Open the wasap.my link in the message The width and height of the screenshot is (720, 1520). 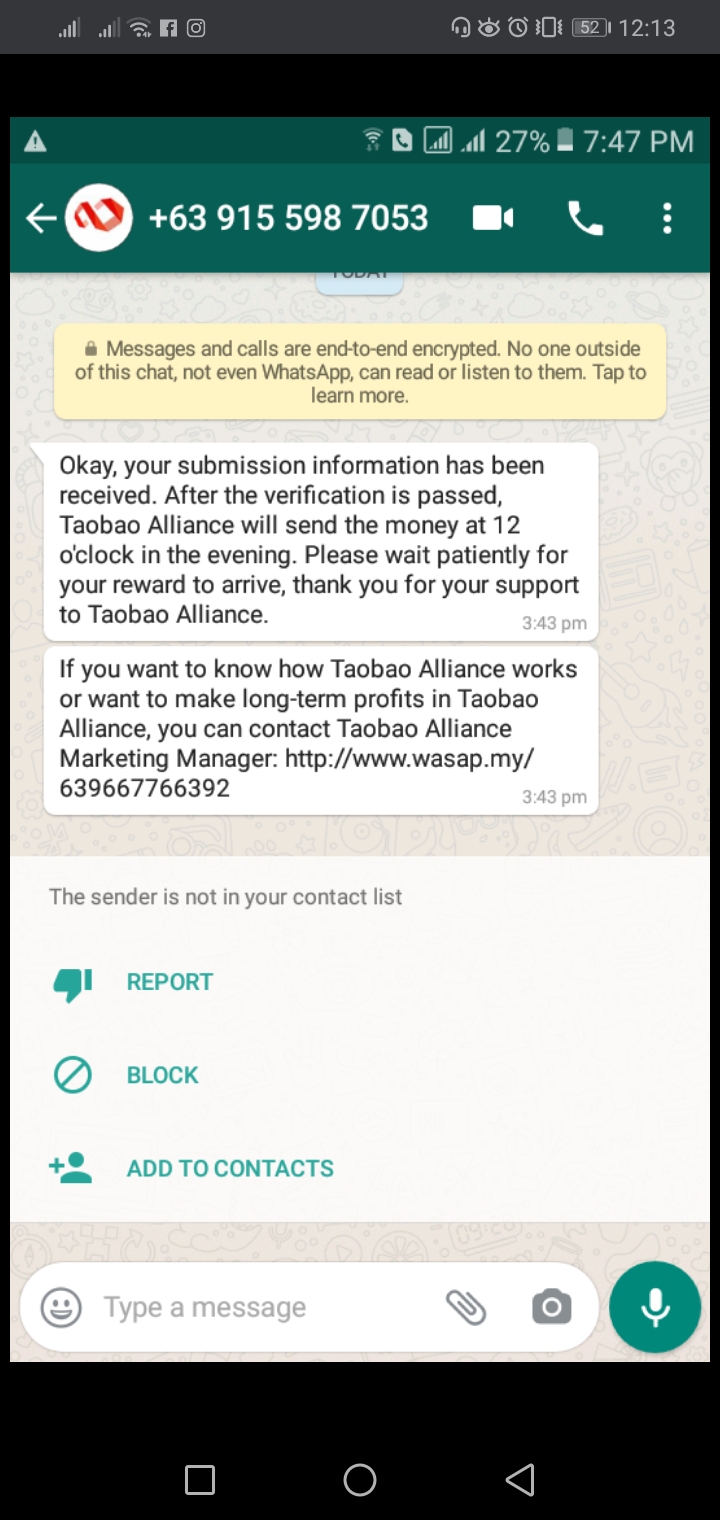pos(296,773)
